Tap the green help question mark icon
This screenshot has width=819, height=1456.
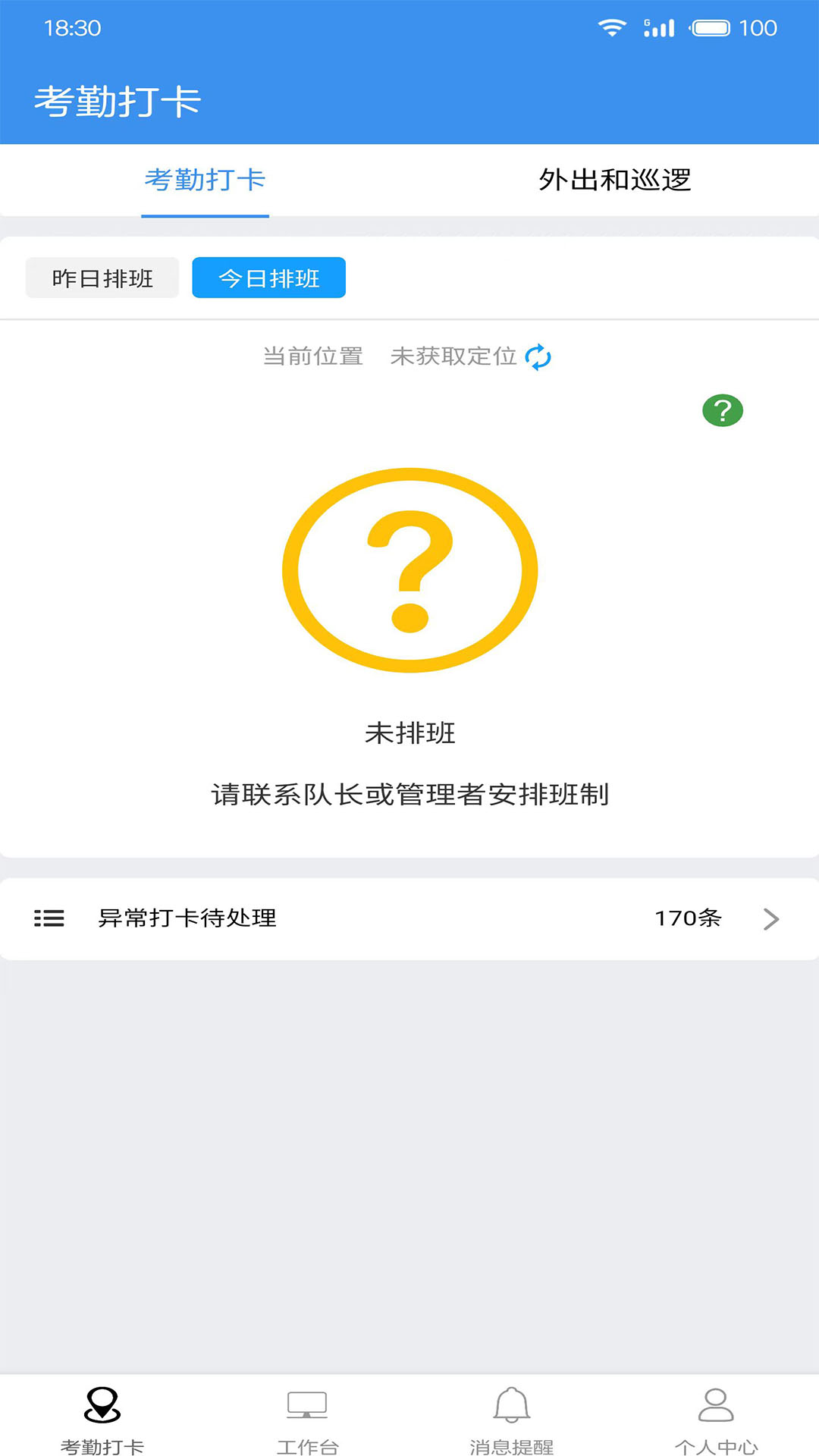pyautogui.click(x=723, y=412)
